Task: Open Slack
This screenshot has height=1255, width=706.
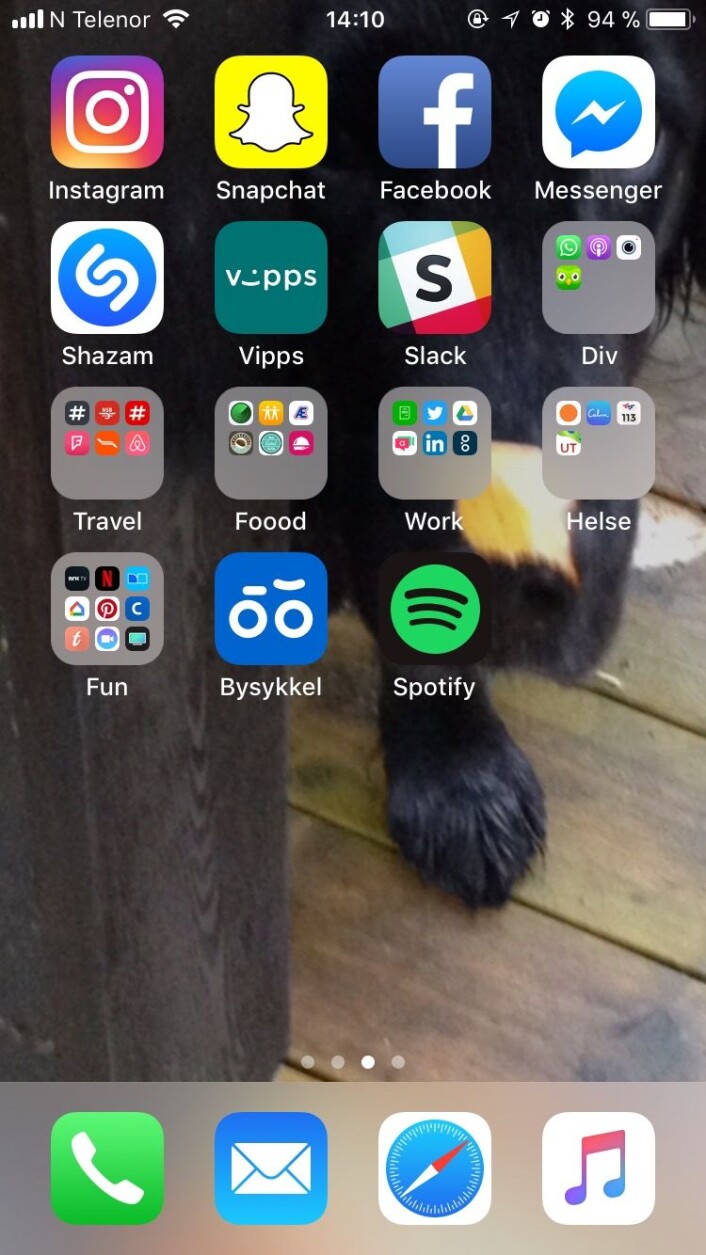Action: tap(435, 277)
